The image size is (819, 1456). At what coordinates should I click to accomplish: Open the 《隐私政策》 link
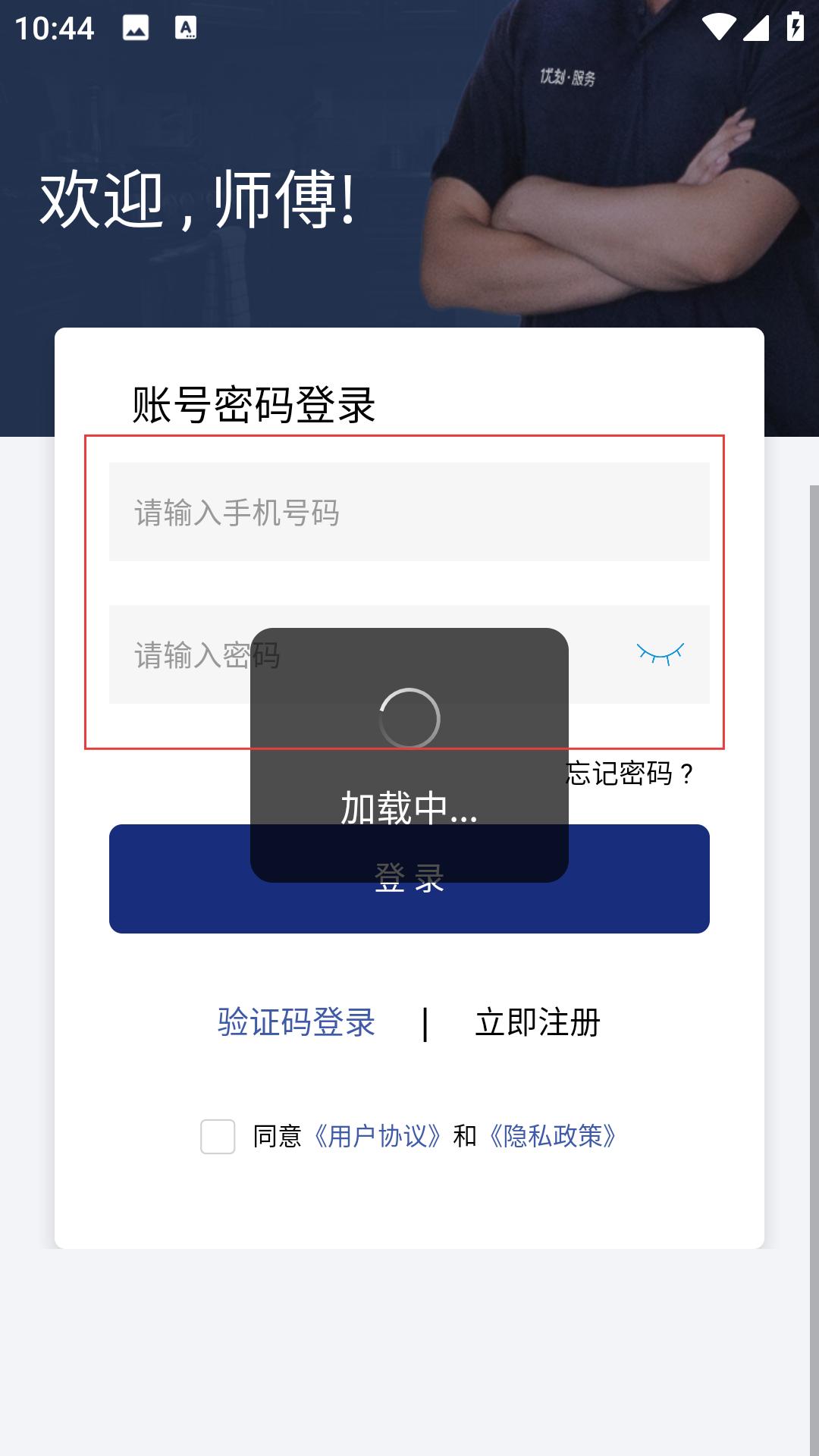(x=553, y=1136)
